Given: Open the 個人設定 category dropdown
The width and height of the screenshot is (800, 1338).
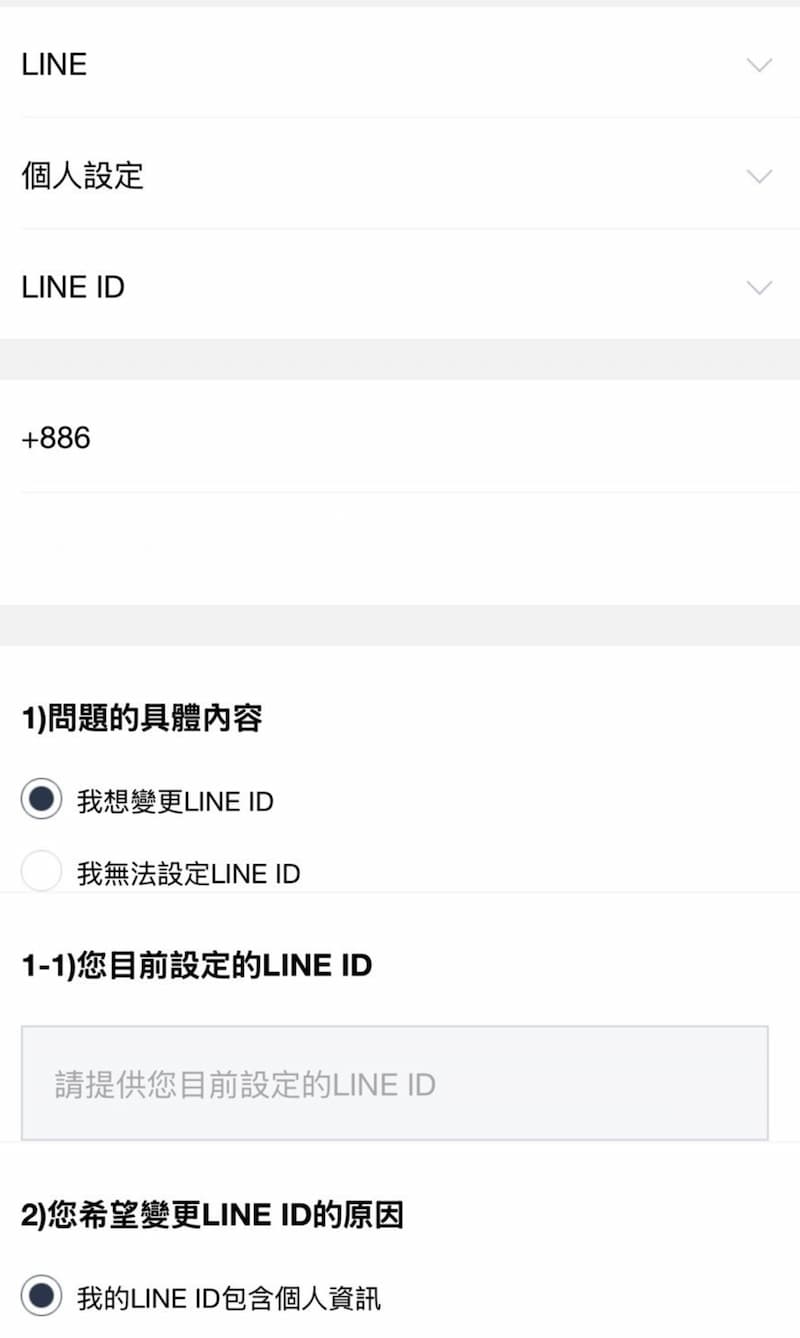Looking at the screenshot, I should click(400, 176).
